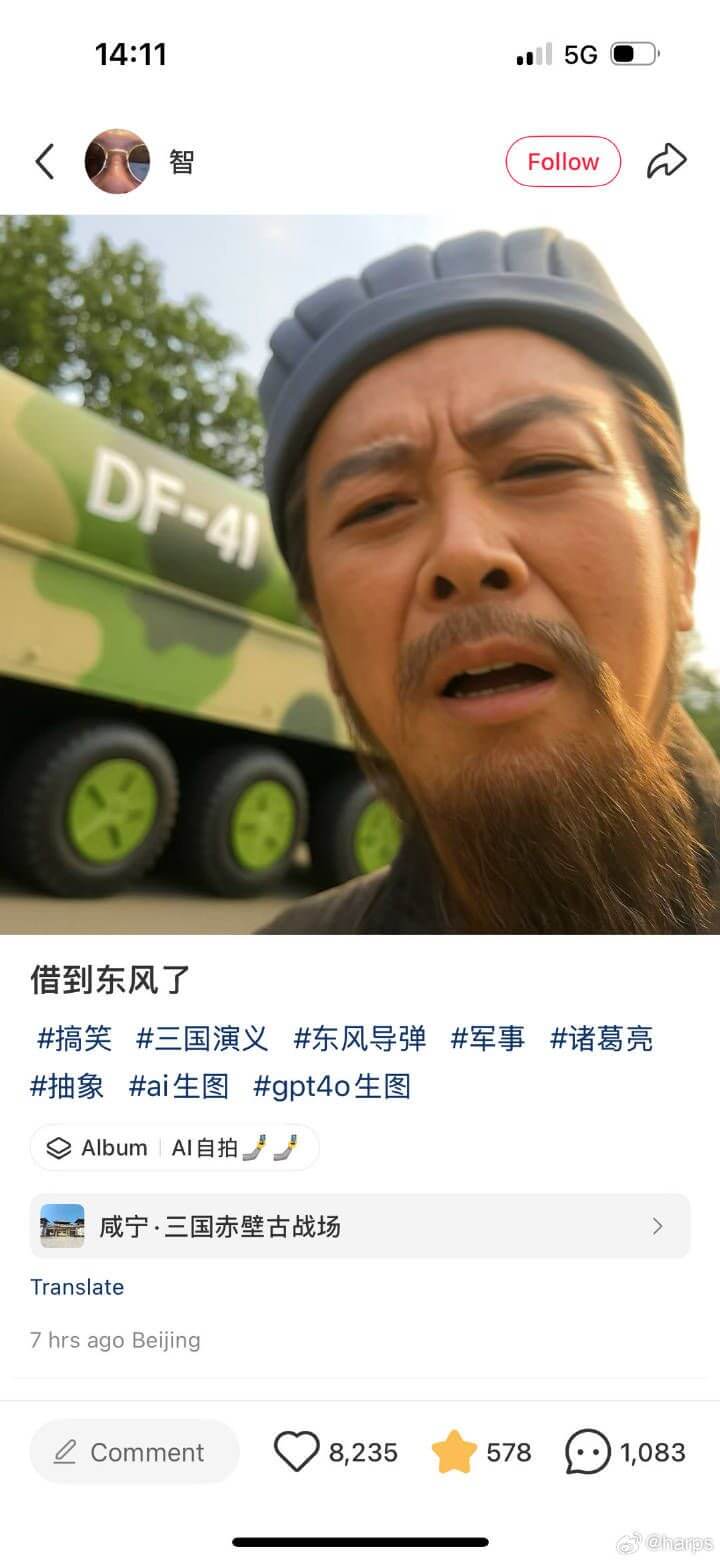Open the author's profile avatar
This screenshot has height=1561, width=720.
click(117, 161)
